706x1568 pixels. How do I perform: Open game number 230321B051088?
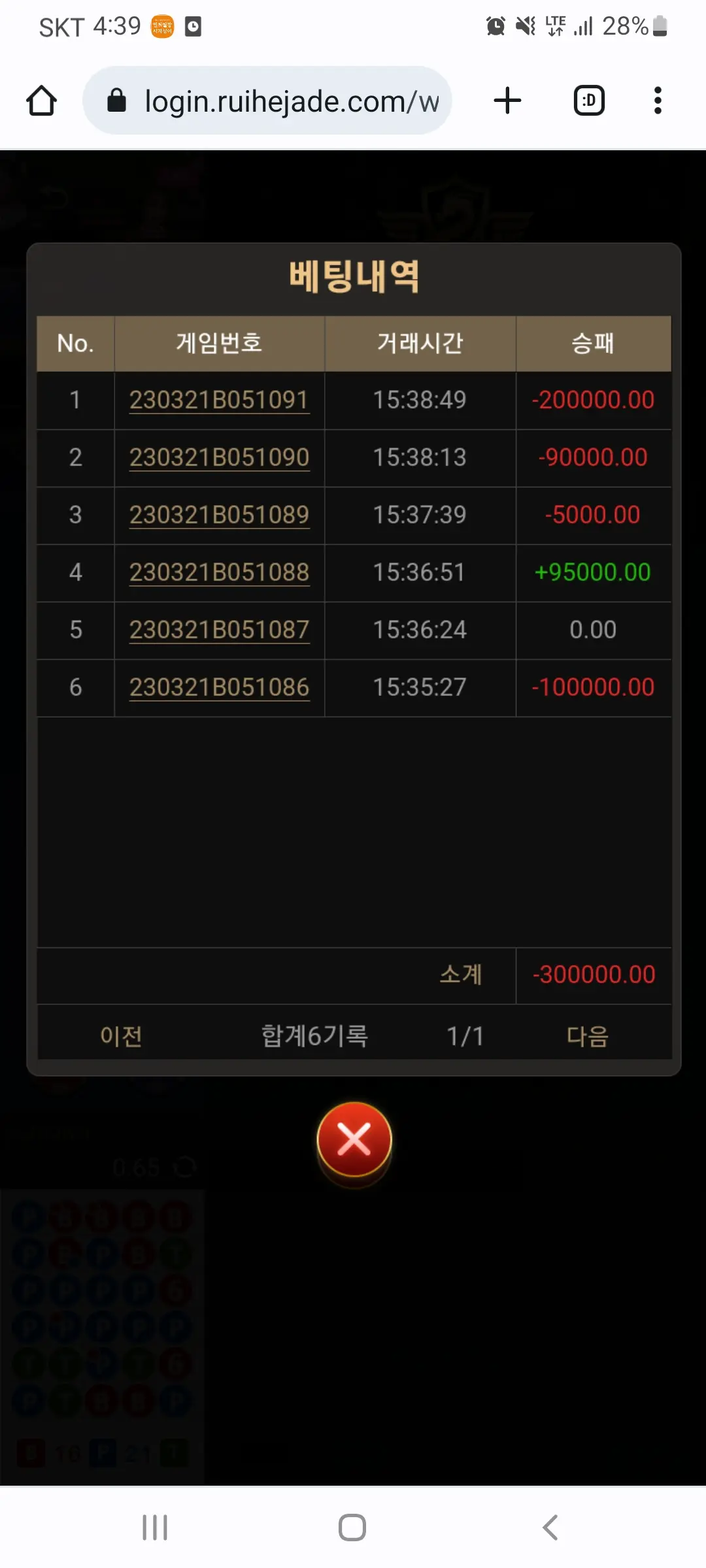tap(219, 572)
